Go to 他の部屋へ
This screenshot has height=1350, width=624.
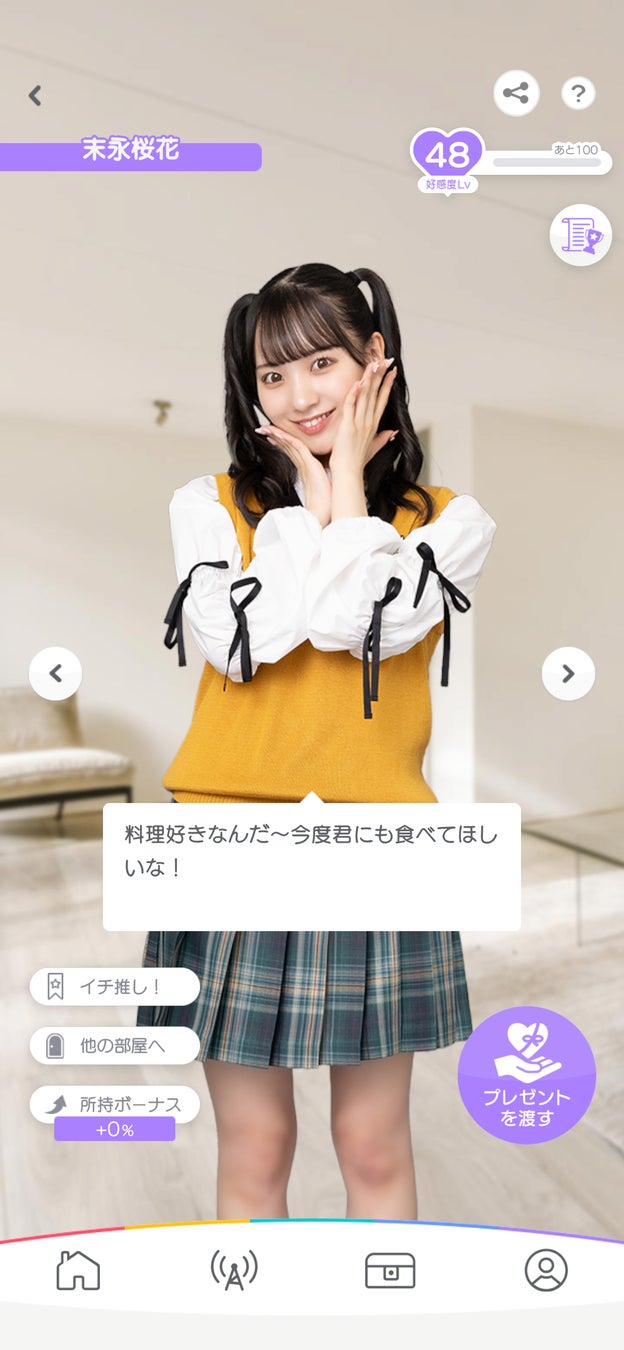[x=115, y=1046]
